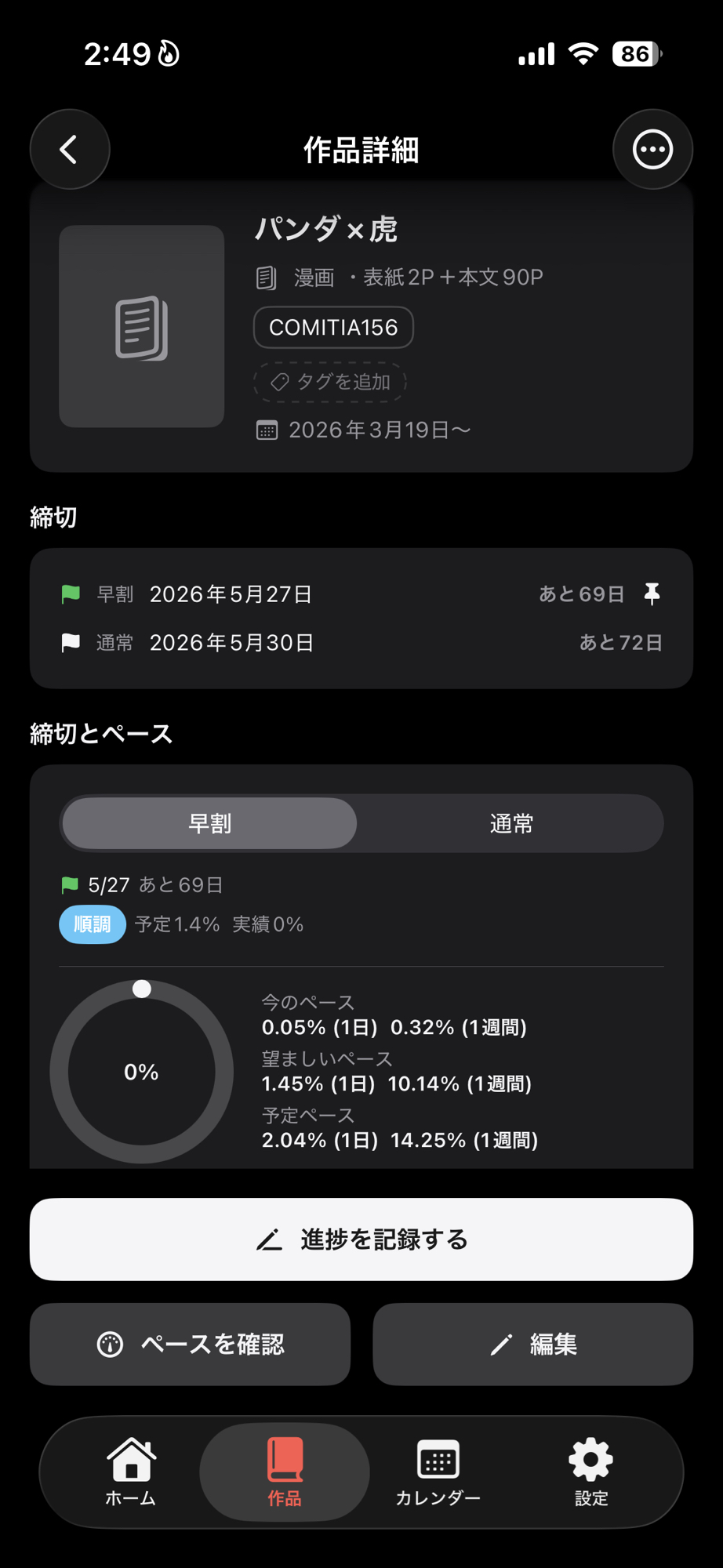Check pace via ペースを確認
723x1568 pixels.
pos(190,1344)
